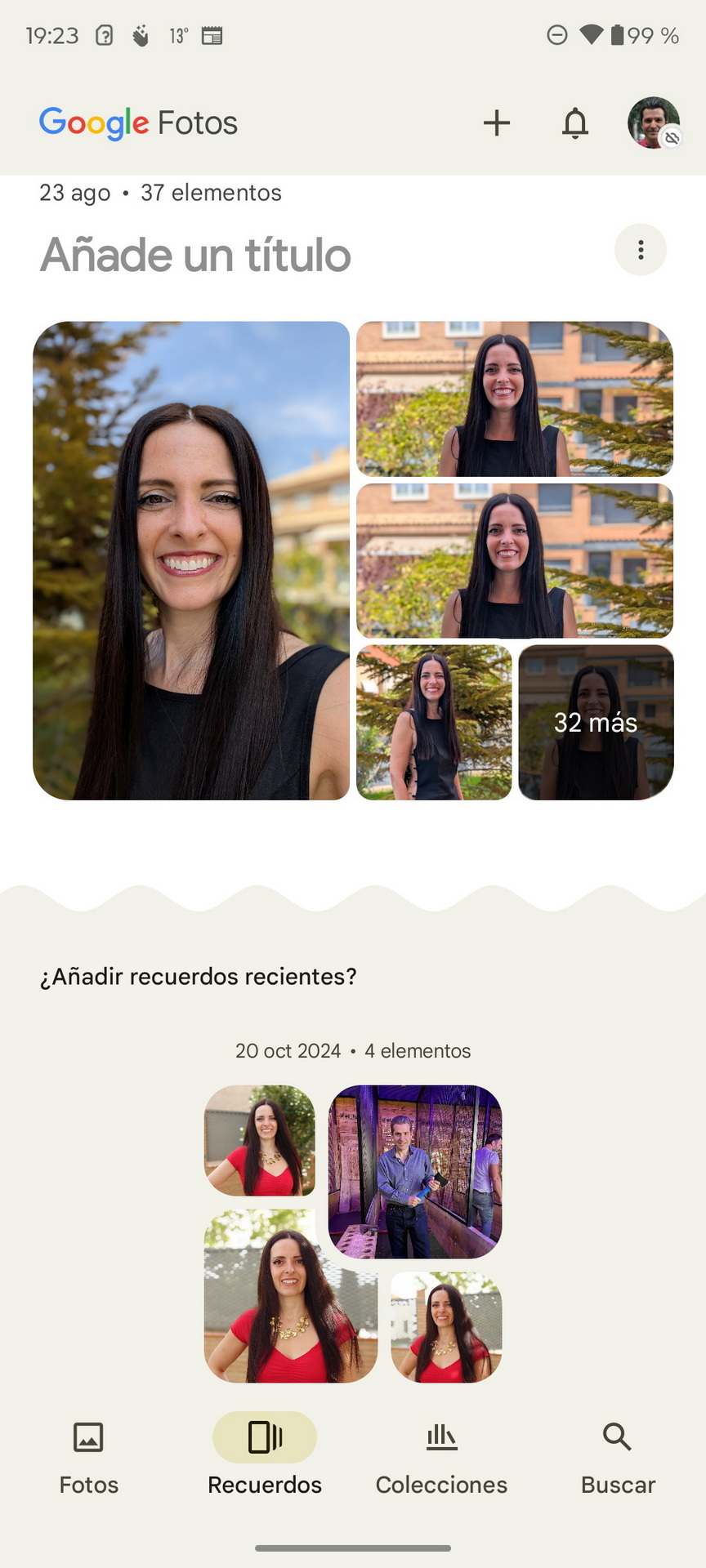
Task: Open the large red-dress photo in 20 oct memory
Action: point(291,1296)
